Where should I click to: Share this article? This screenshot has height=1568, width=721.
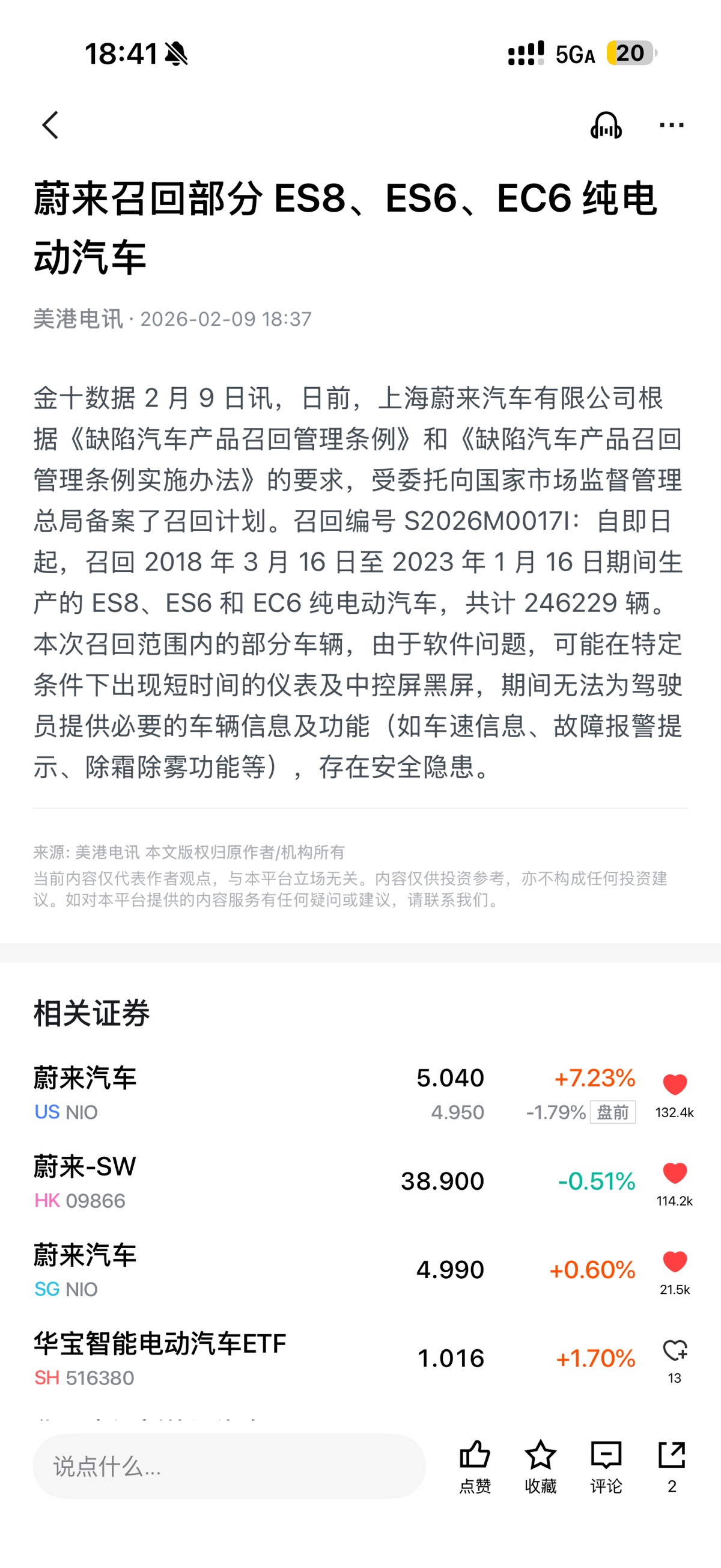click(x=672, y=1466)
